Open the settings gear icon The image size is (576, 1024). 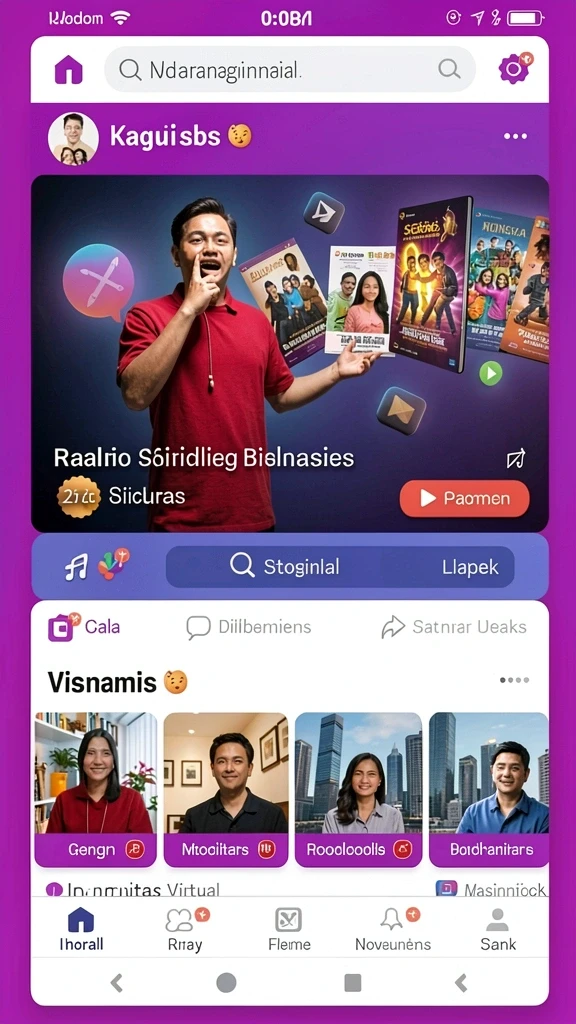515,68
